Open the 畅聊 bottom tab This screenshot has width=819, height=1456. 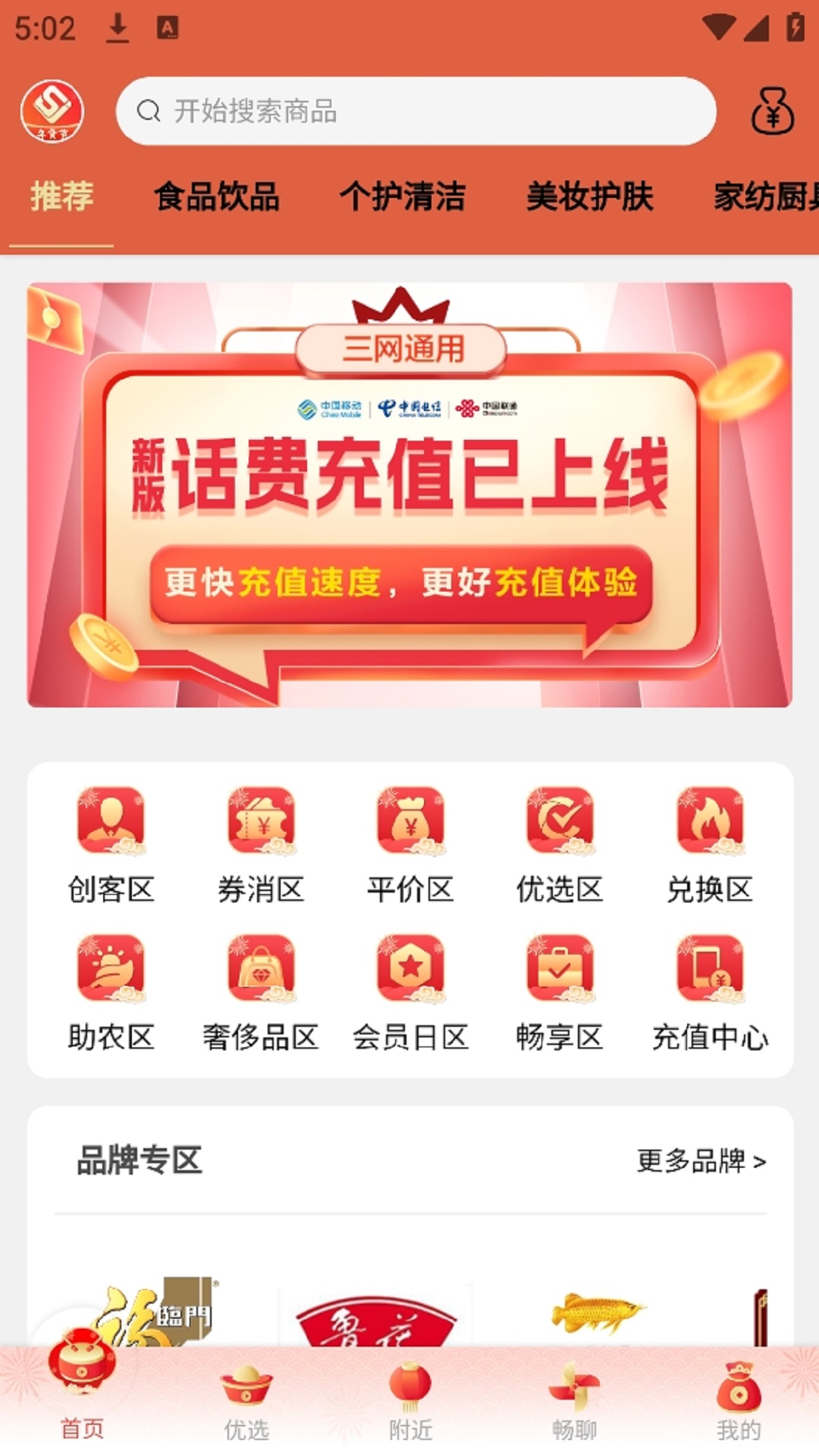point(574,1403)
